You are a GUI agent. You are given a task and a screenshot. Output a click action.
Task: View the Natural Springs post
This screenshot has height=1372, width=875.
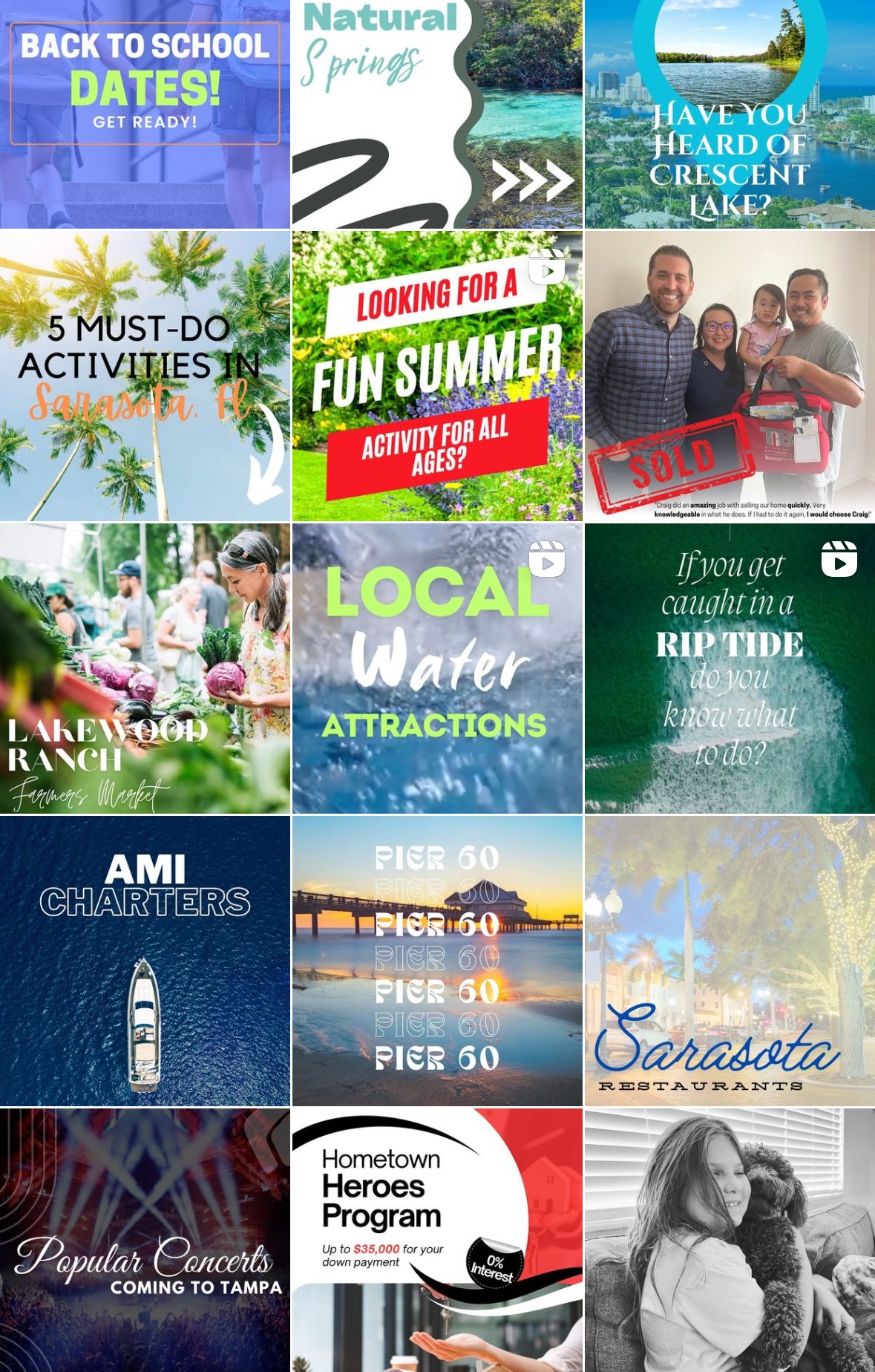click(437, 114)
